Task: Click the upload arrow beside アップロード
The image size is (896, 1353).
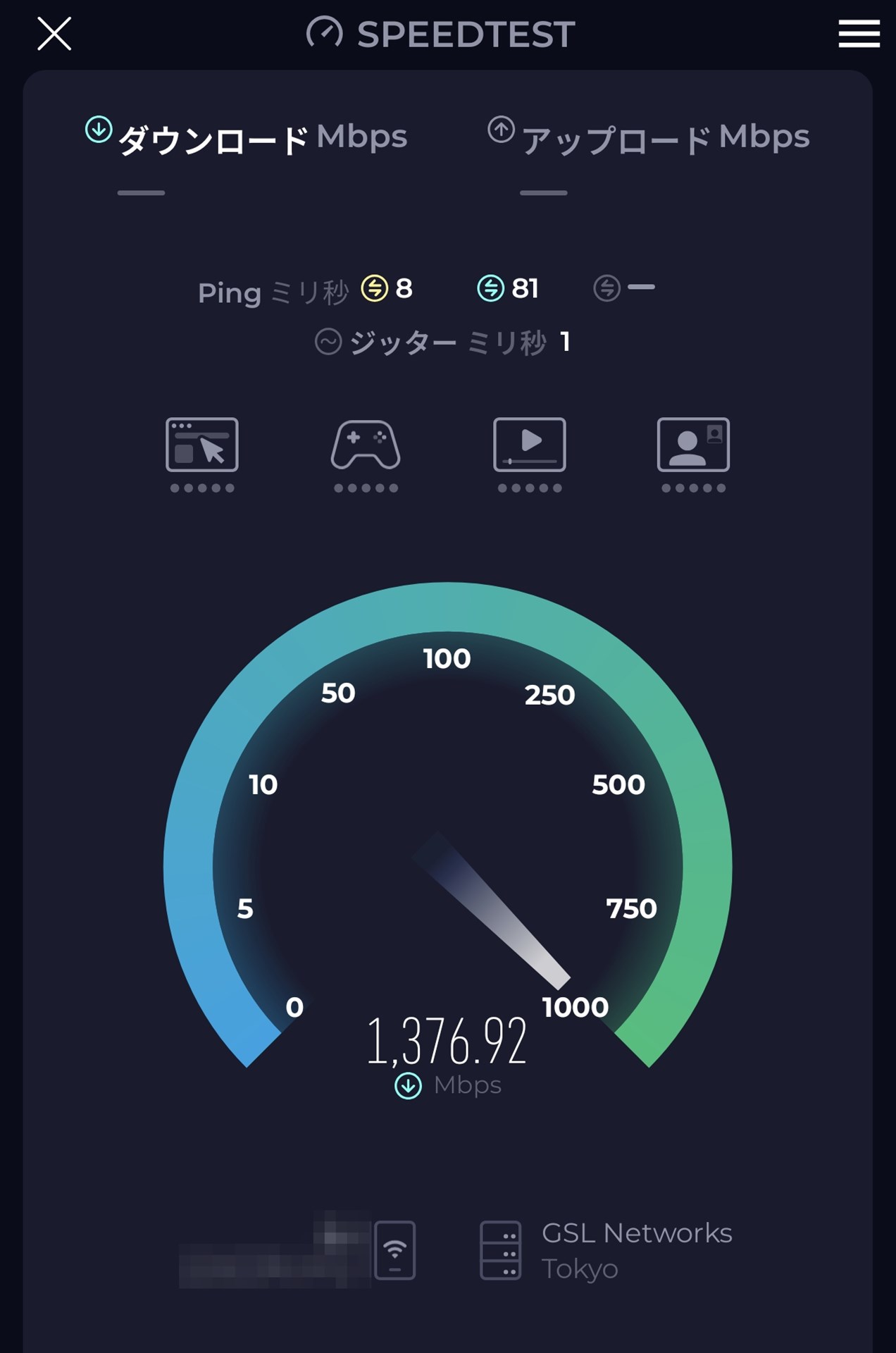Action: 502,131
